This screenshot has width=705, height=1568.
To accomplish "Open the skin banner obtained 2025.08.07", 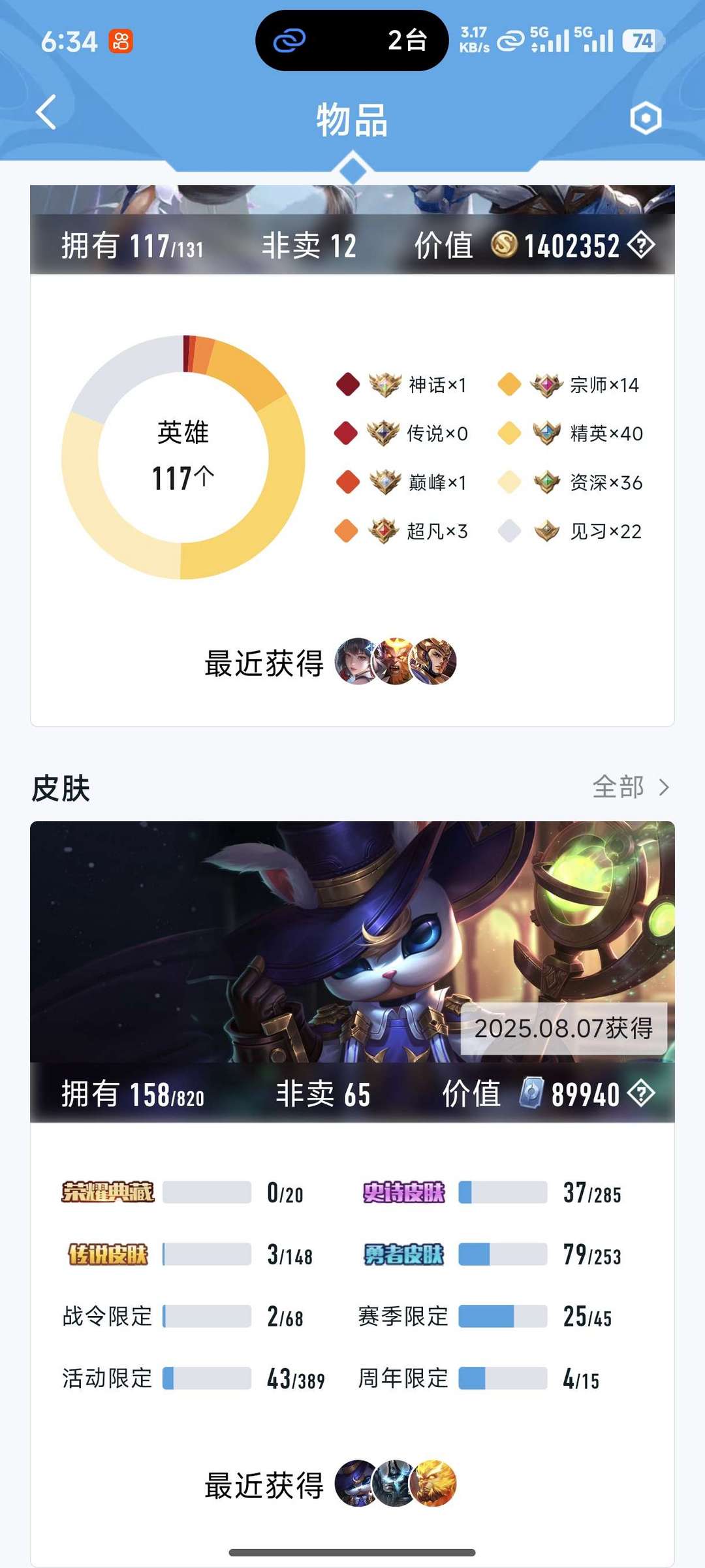I will click(x=352, y=942).
